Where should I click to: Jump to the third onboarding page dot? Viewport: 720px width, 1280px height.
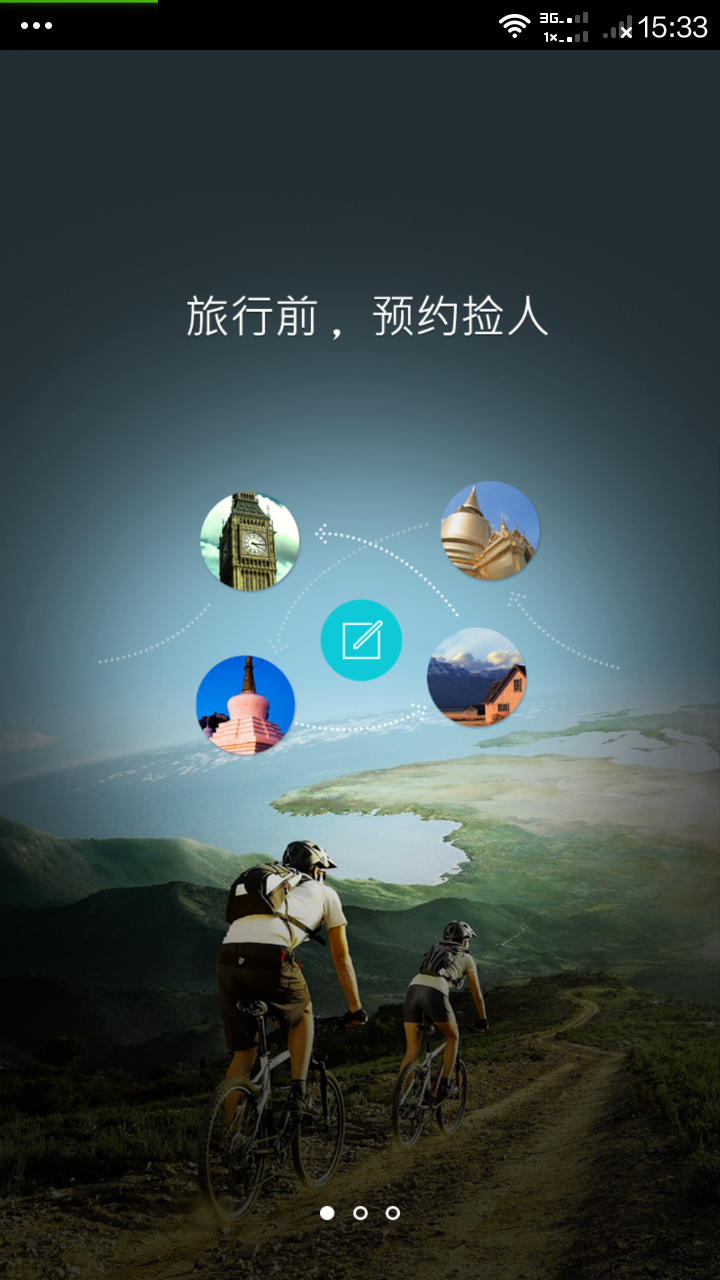[393, 1213]
